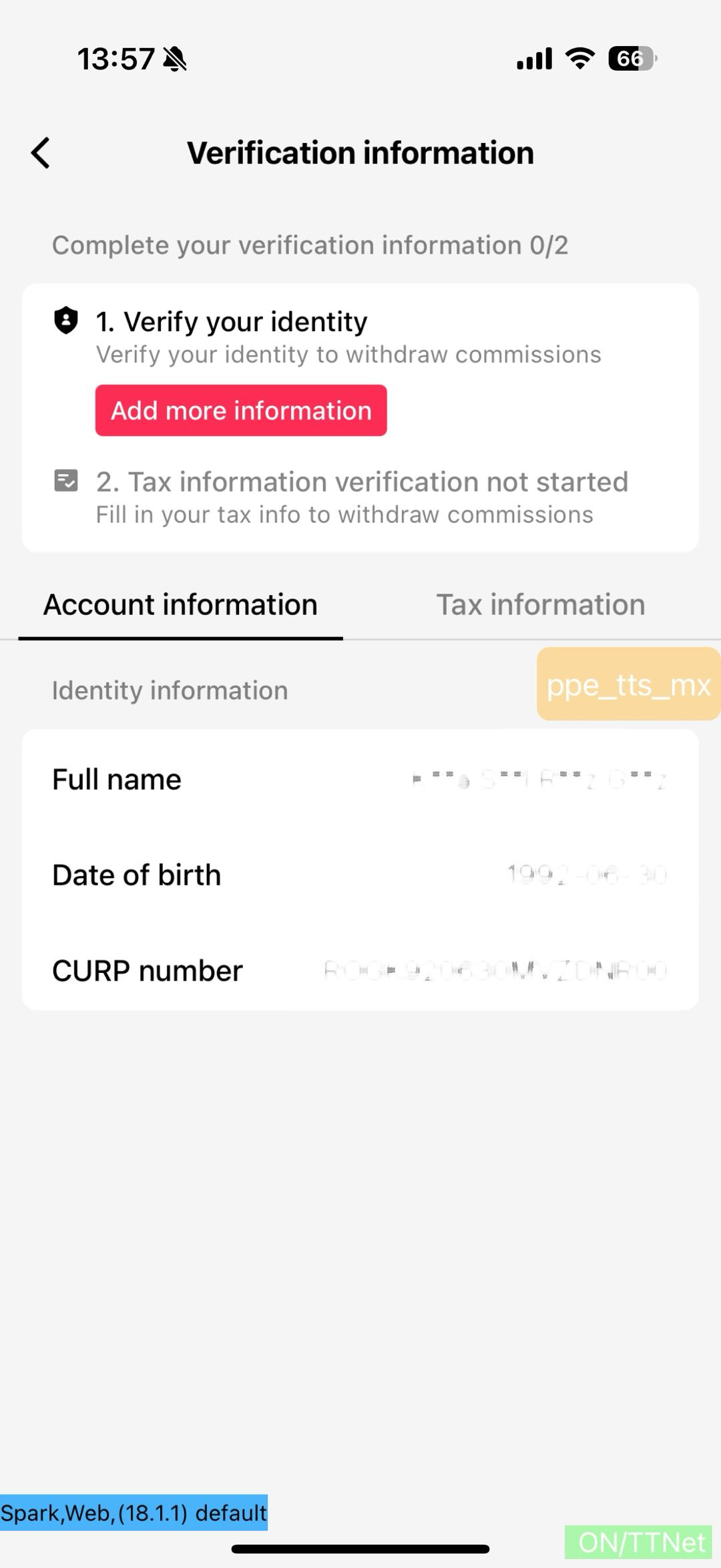This screenshot has width=721, height=1568.
Task: Switch to the Tax information tab
Action: click(540, 605)
